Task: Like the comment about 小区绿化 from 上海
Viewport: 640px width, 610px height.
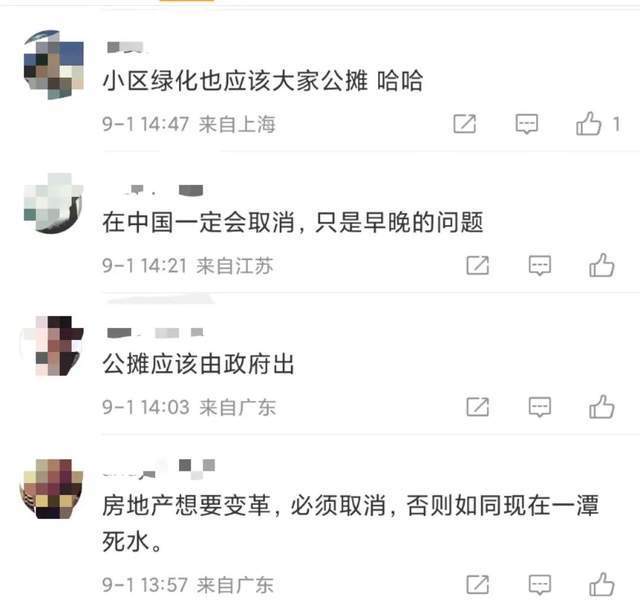Action: tap(589, 124)
